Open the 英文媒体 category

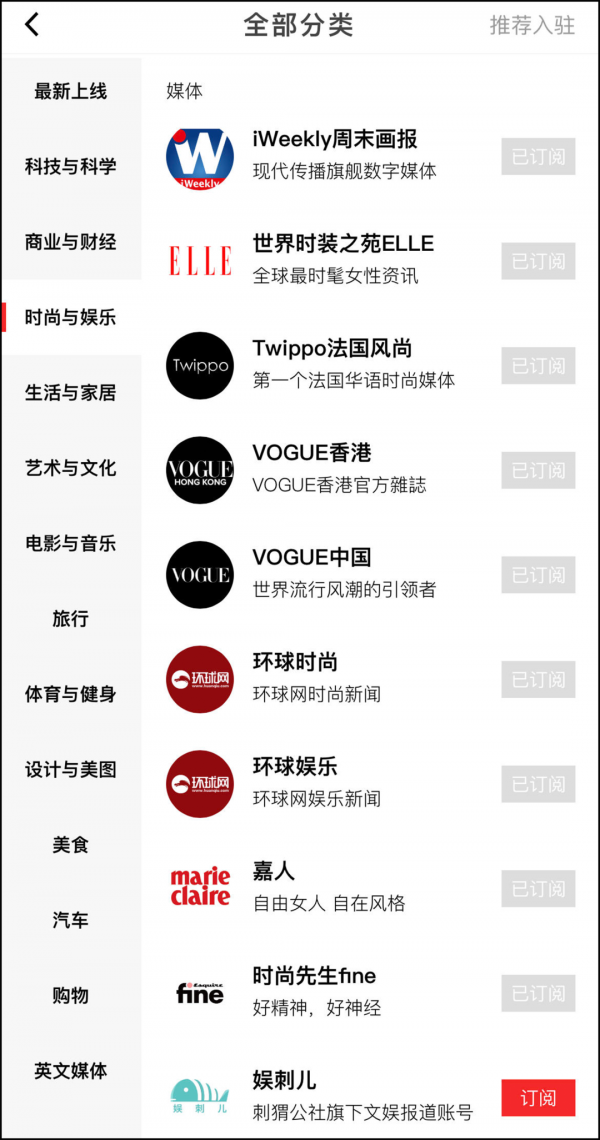(x=71, y=1071)
